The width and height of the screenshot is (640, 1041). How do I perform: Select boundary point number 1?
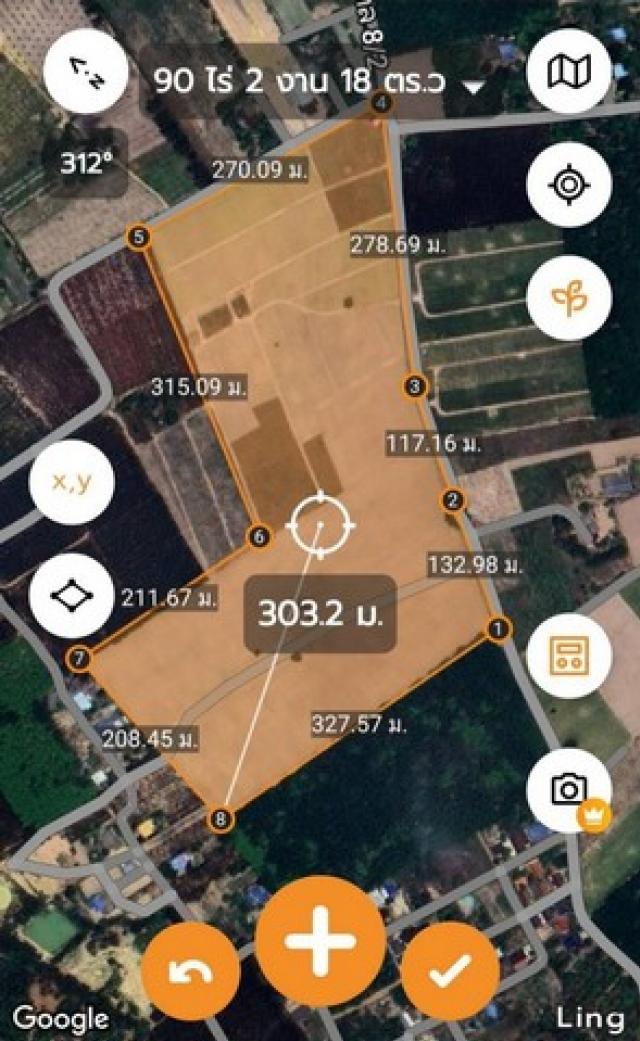tap(497, 628)
